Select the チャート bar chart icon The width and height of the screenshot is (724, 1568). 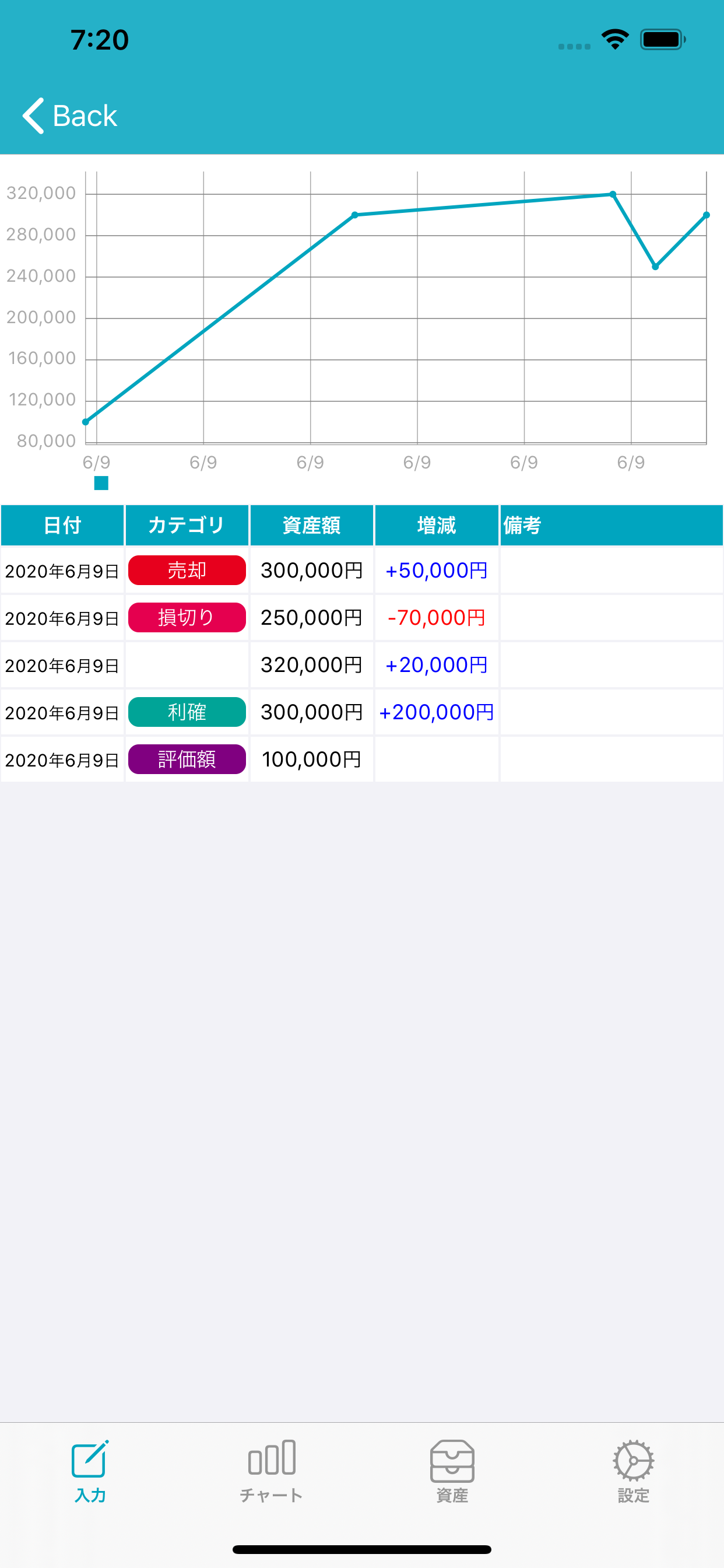click(x=271, y=1457)
